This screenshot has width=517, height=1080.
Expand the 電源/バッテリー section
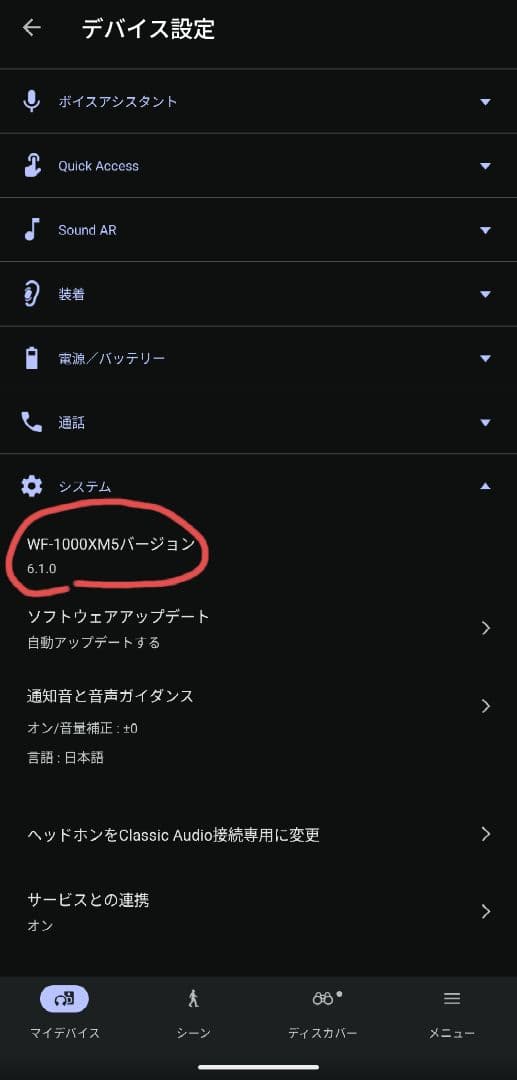click(258, 358)
